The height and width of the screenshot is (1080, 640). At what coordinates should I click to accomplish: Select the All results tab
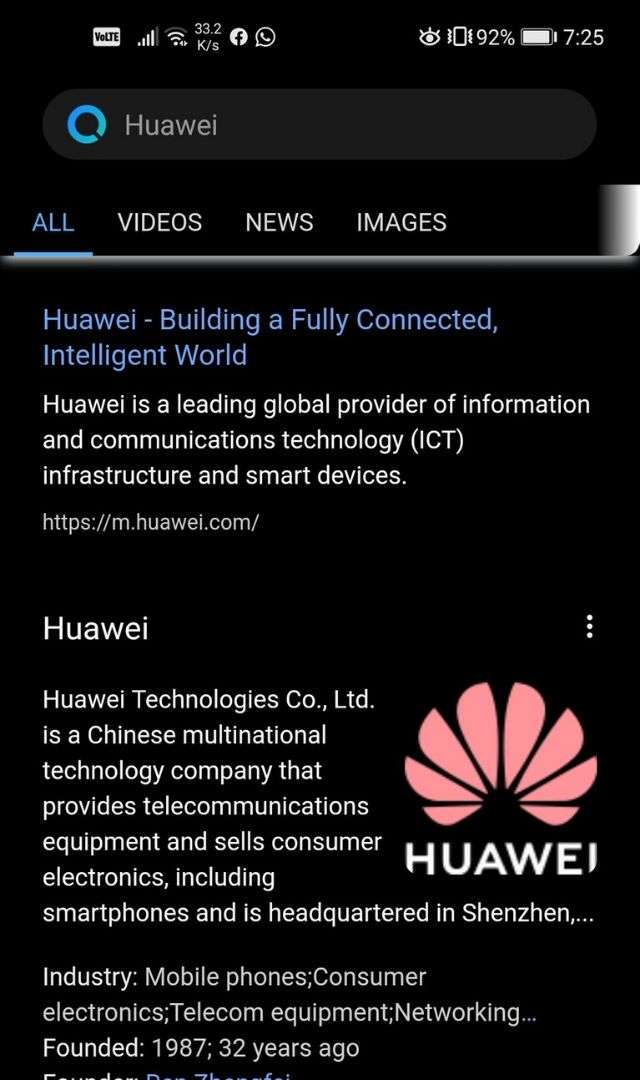(53, 222)
